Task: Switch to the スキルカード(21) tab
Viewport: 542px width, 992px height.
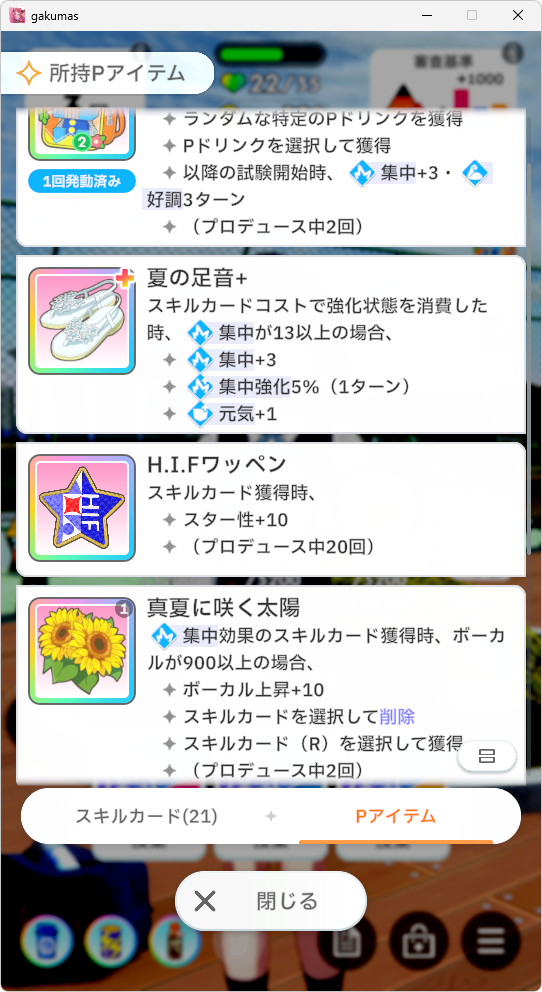Action: (x=146, y=816)
